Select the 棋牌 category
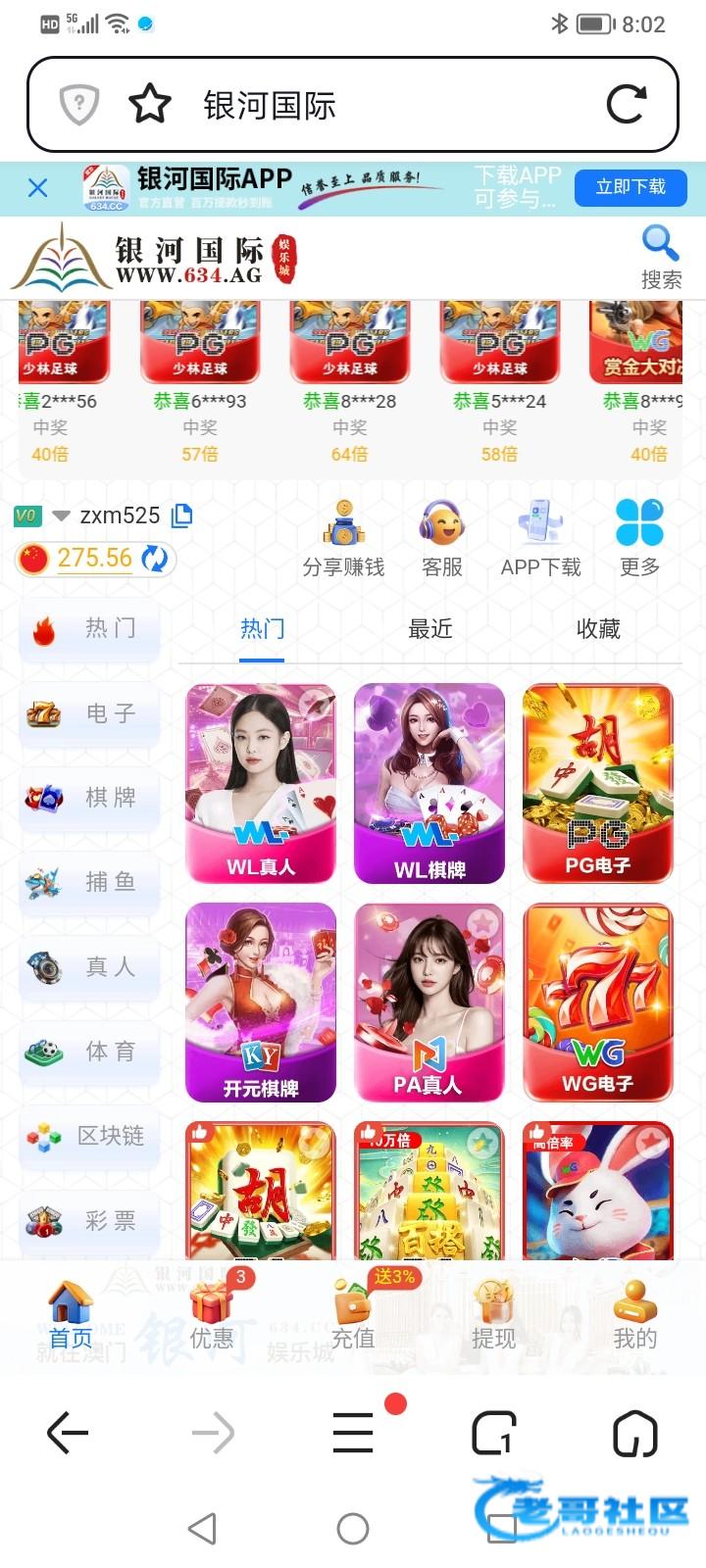 (89, 798)
